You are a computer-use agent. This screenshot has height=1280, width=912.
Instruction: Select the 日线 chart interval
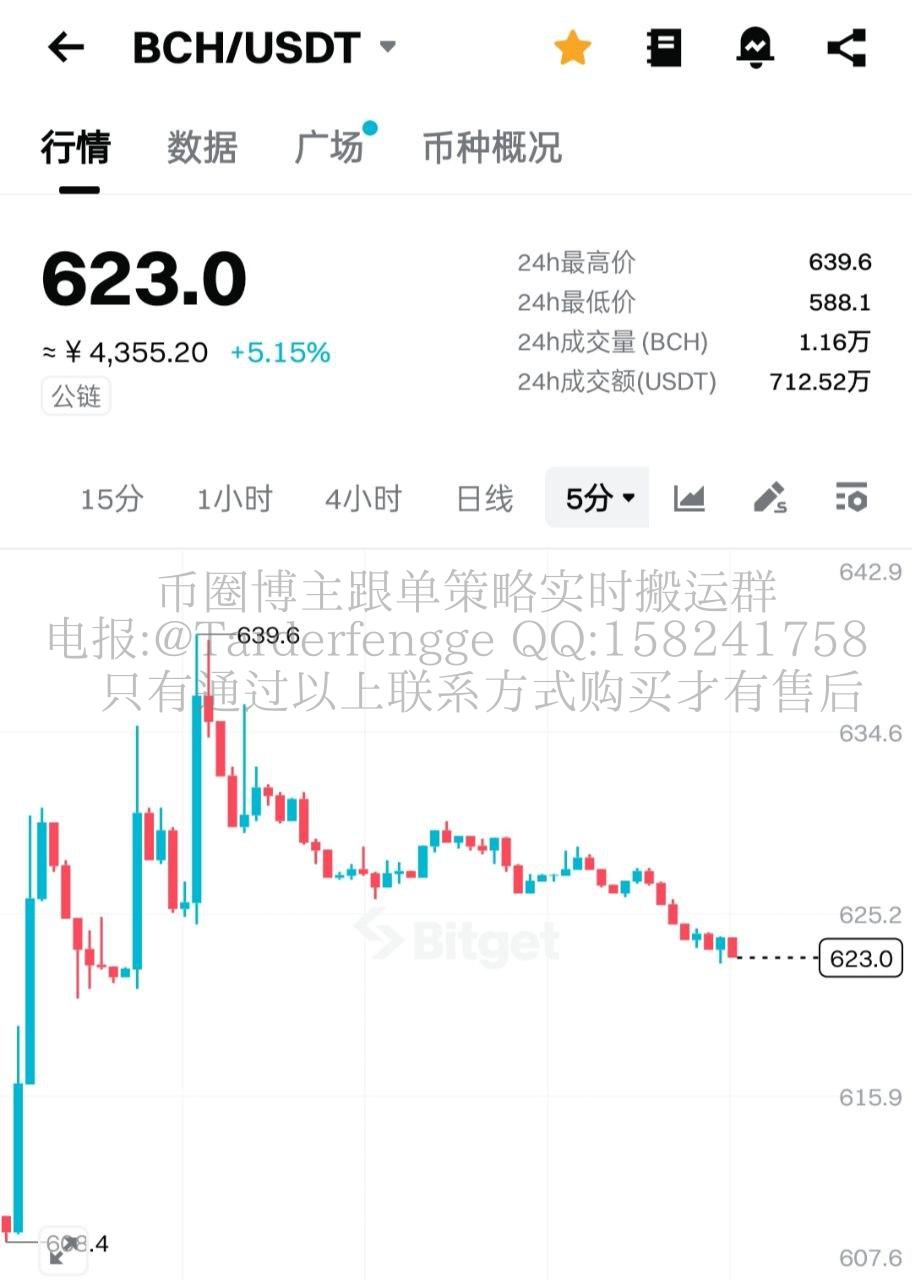pyautogui.click(x=485, y=498)
